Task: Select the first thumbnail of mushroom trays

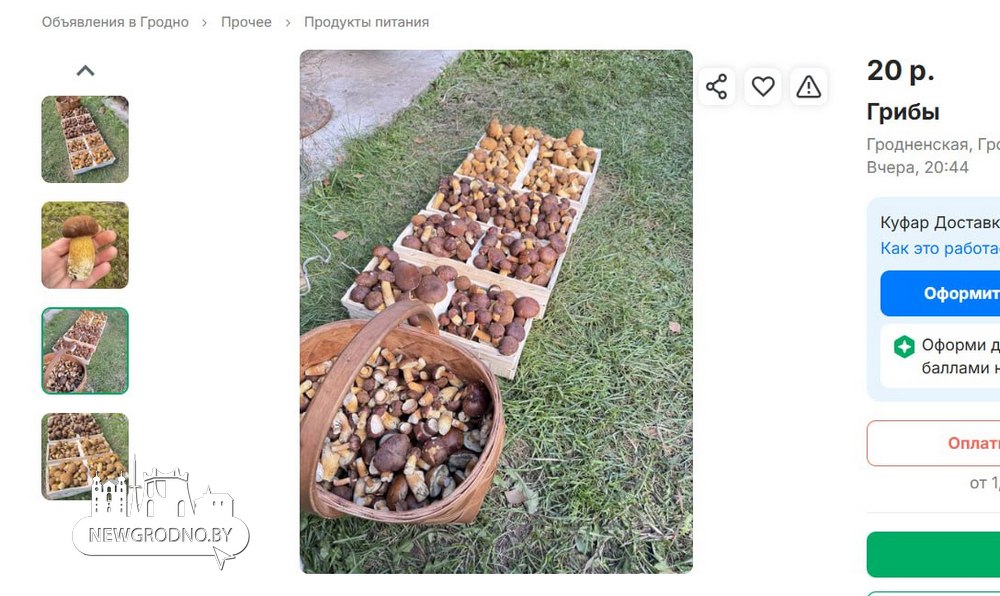Action: [85, 139]
